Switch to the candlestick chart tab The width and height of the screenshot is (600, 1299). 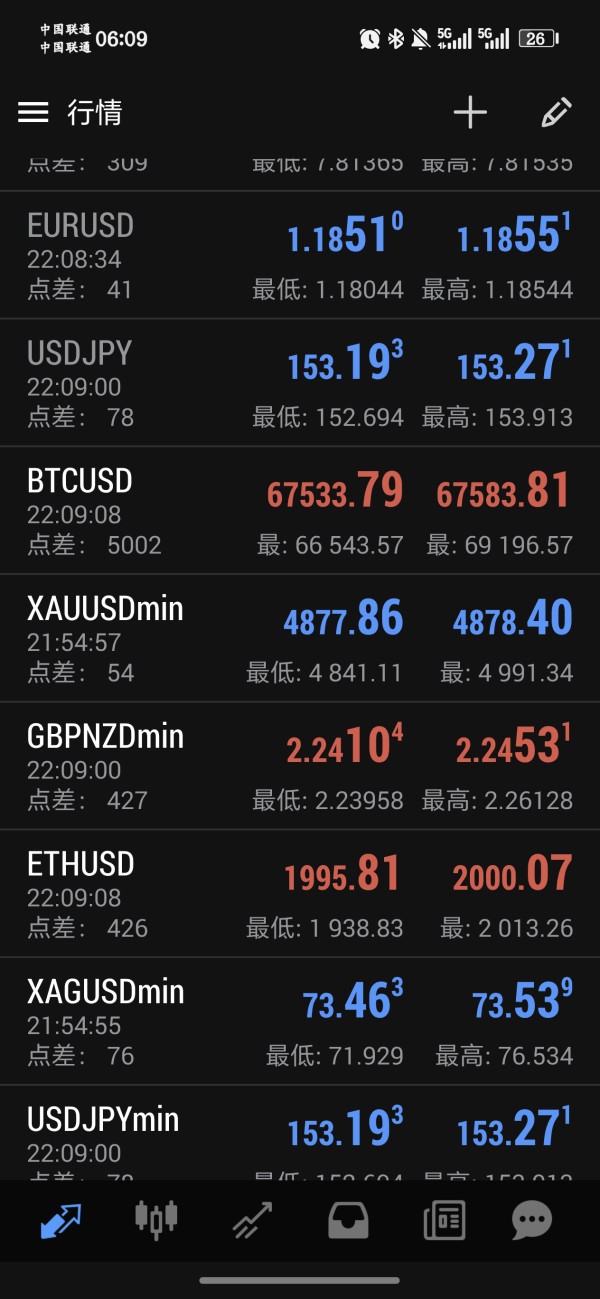(156, 1219)
